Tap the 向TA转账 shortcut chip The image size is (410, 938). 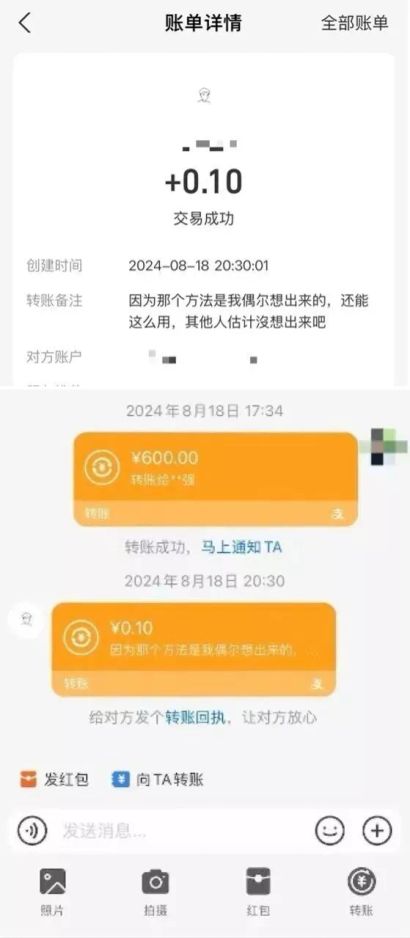pos(158,779)
